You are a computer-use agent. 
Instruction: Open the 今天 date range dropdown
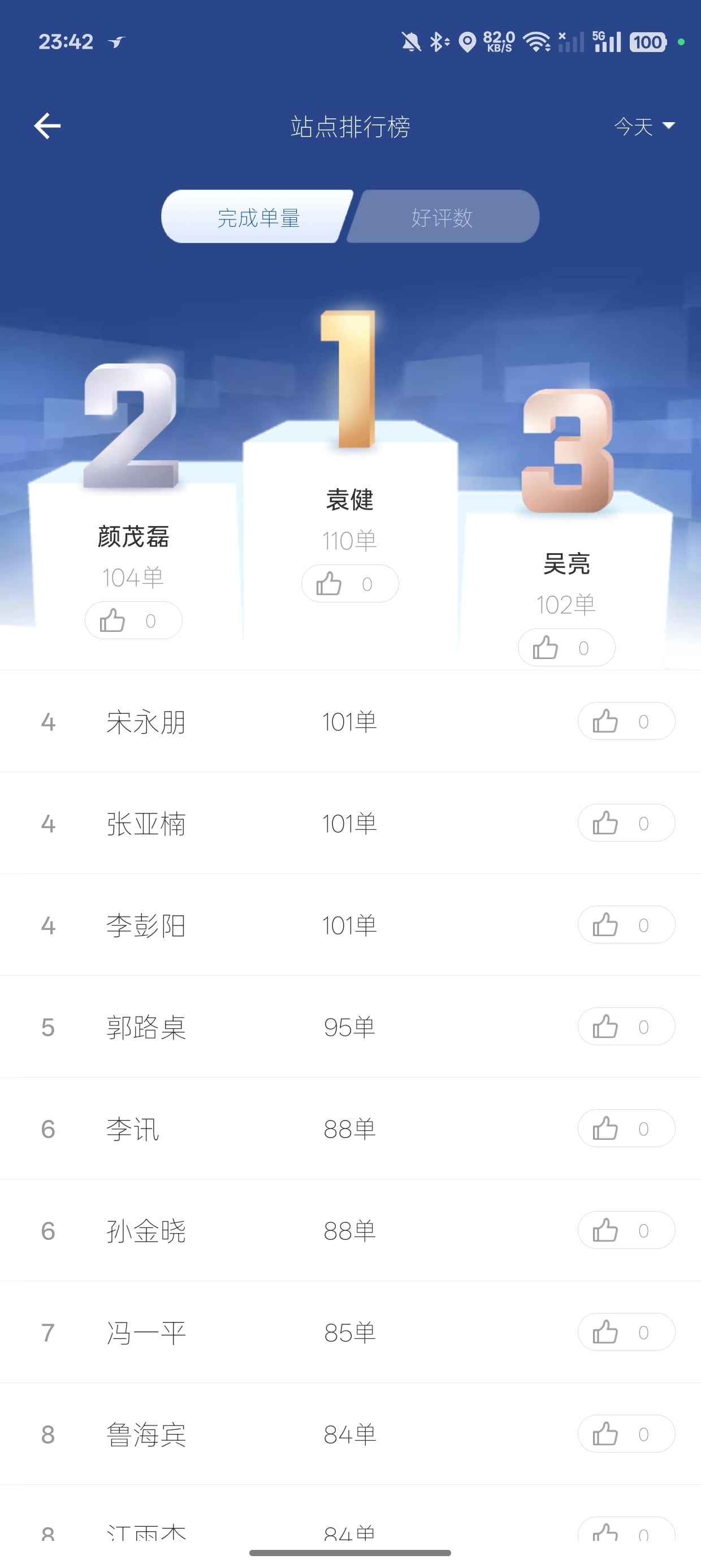click(x=644, y=126)
